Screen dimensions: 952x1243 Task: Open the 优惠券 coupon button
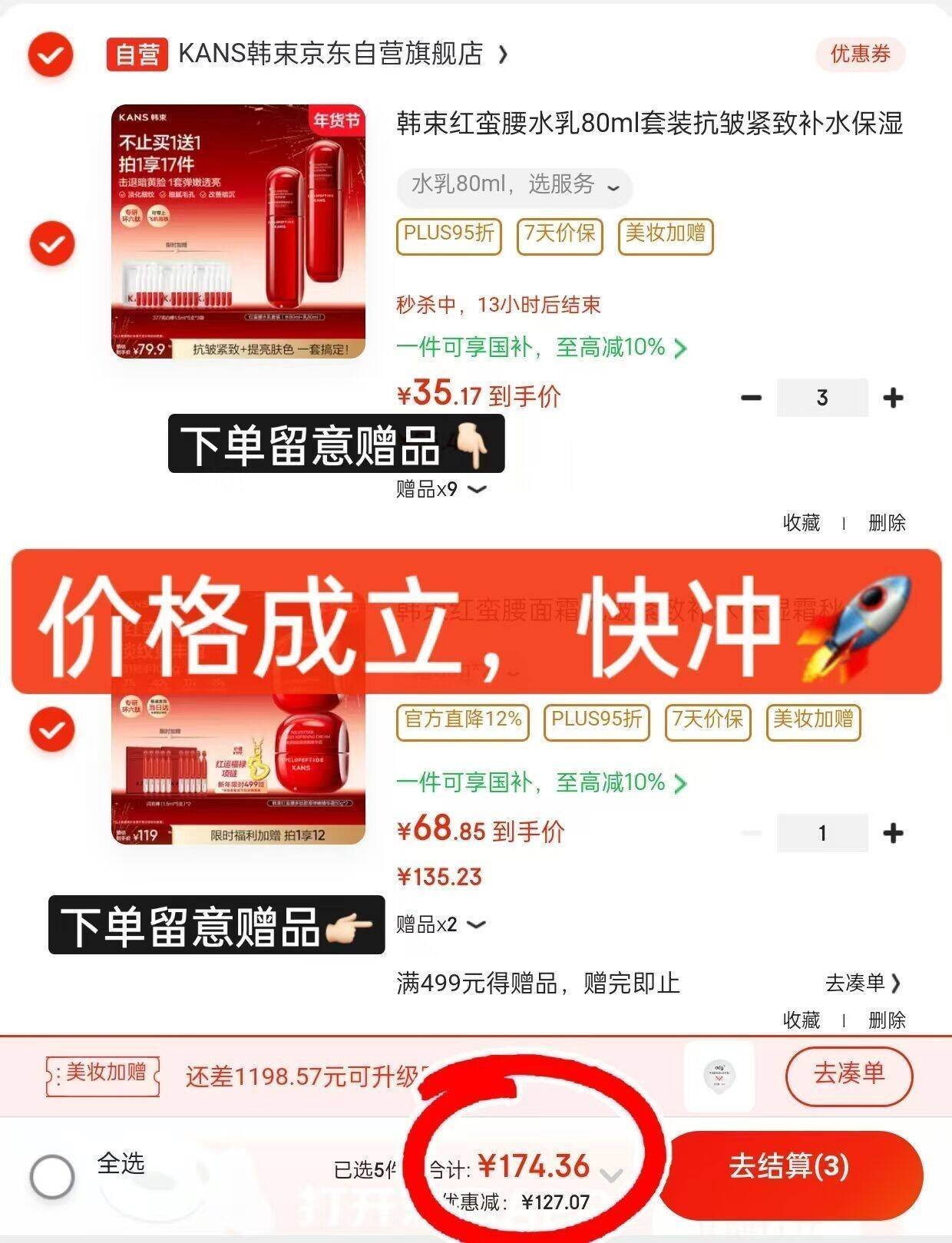click(860, 54)
